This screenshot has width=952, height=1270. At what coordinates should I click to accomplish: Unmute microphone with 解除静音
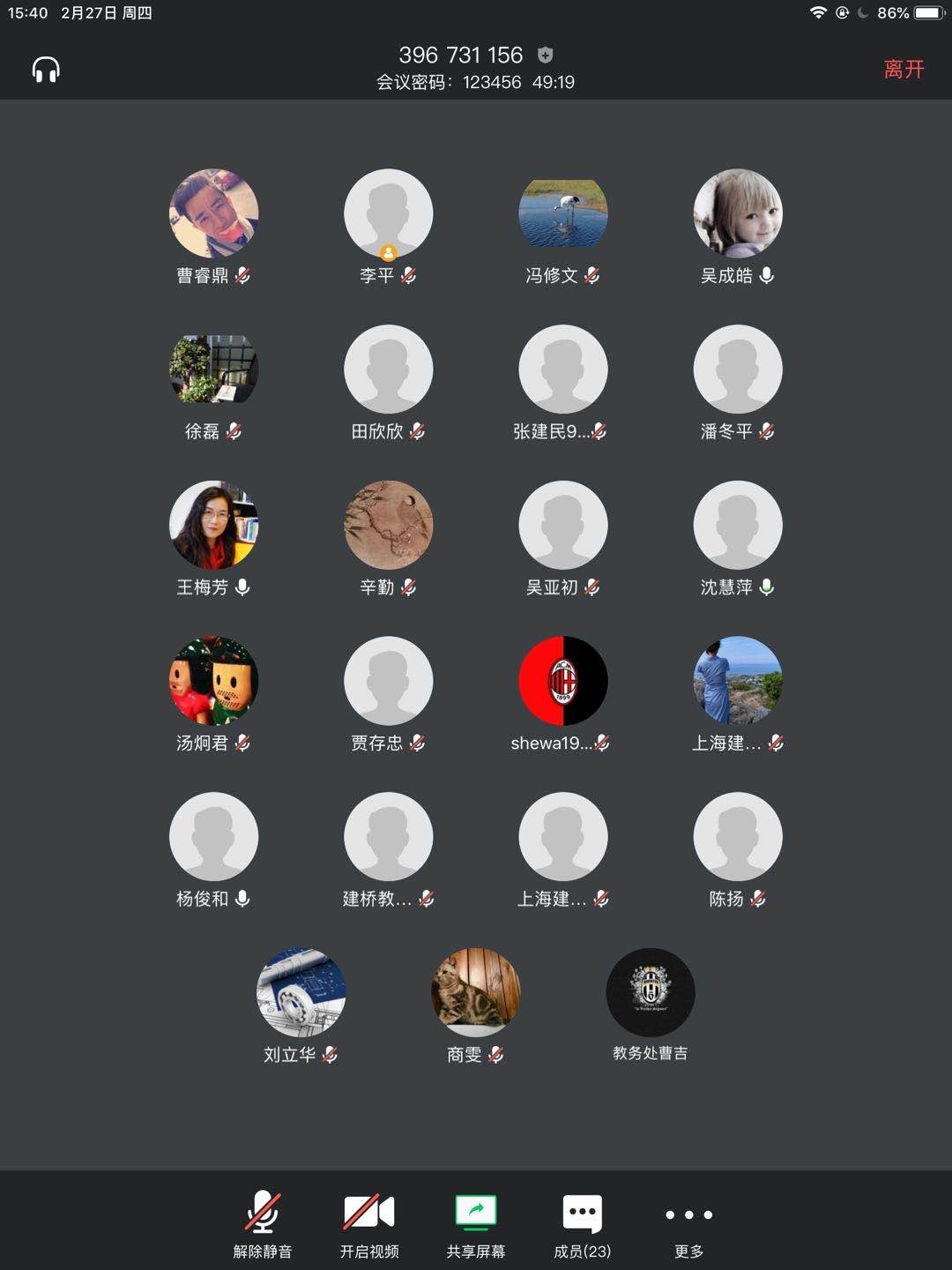tap(263, 1224)
